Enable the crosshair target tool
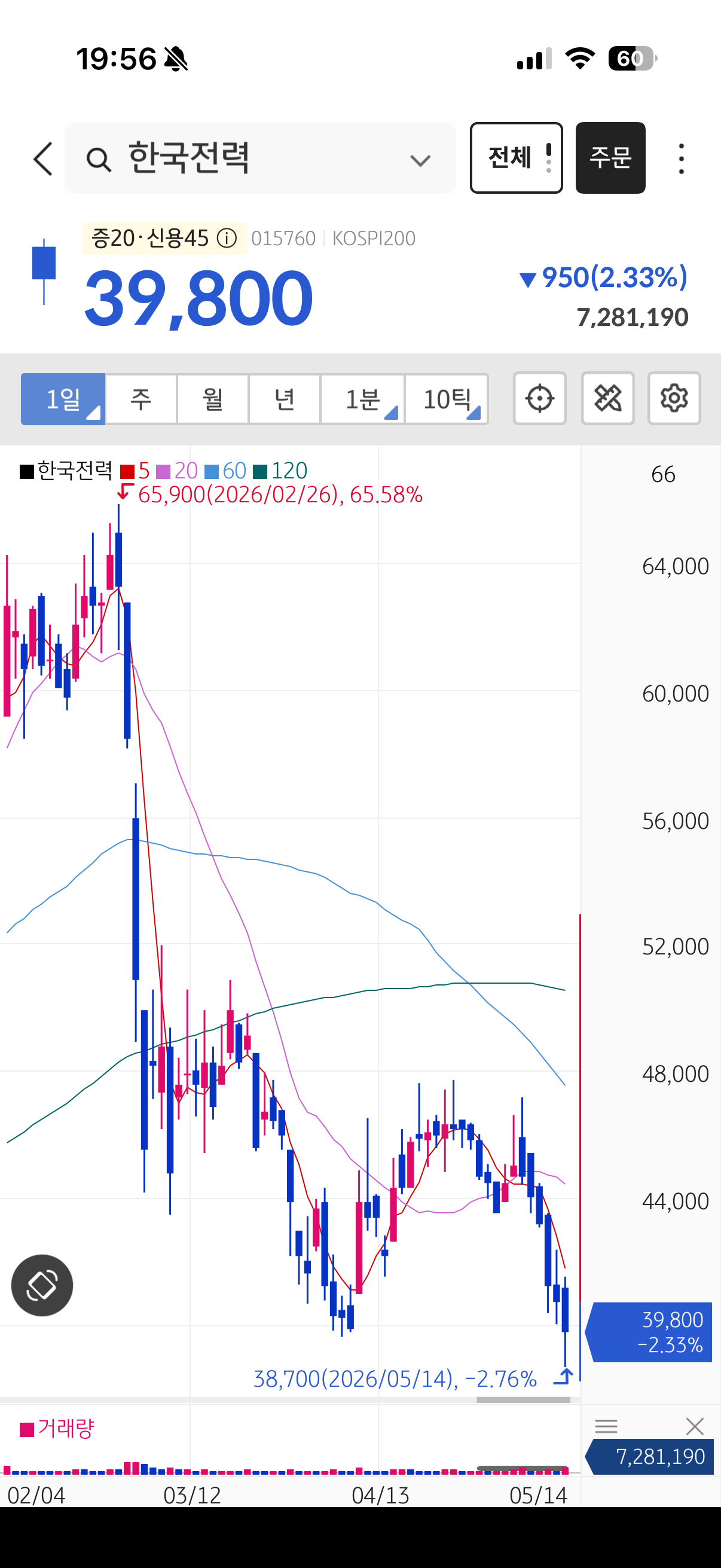 tap(540, 399)
